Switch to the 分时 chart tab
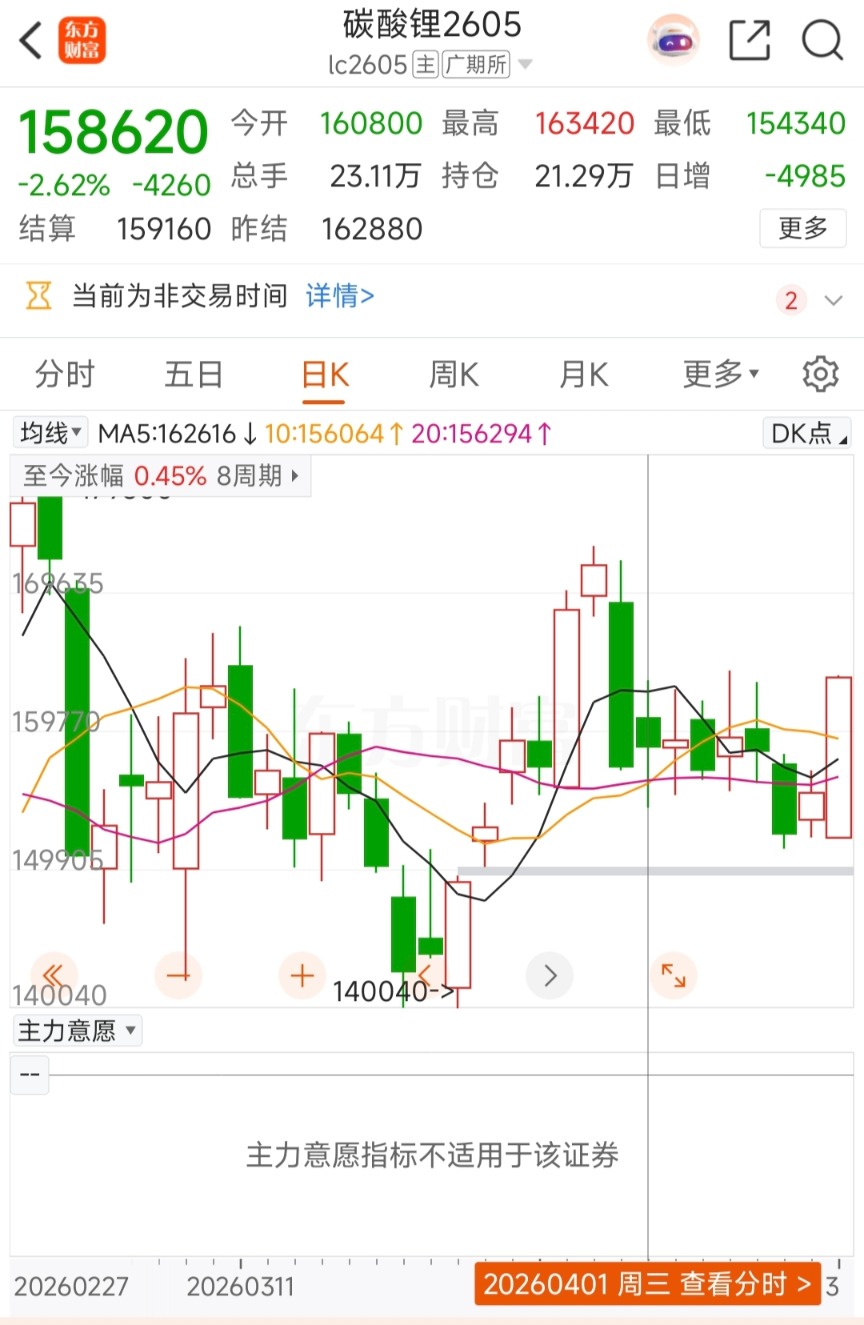The height and width of the screenshot is (1325, 864). coord(65,375)
